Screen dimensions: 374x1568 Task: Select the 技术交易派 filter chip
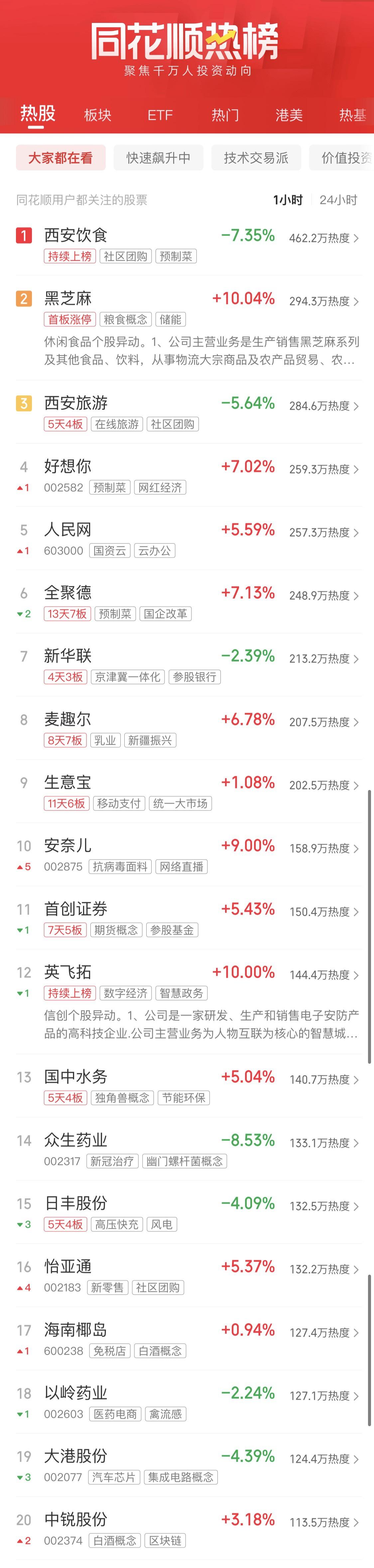click(256, 158)
